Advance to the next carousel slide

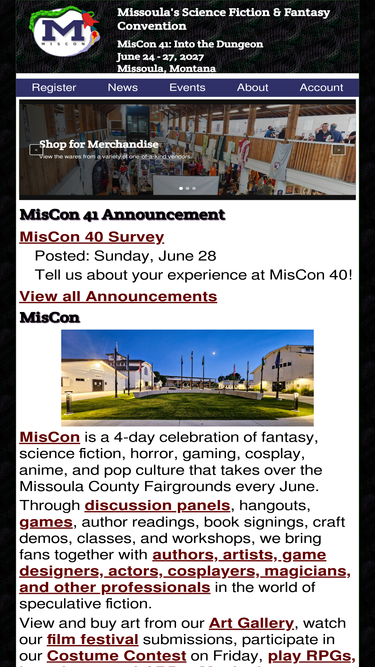click(338, 150)
